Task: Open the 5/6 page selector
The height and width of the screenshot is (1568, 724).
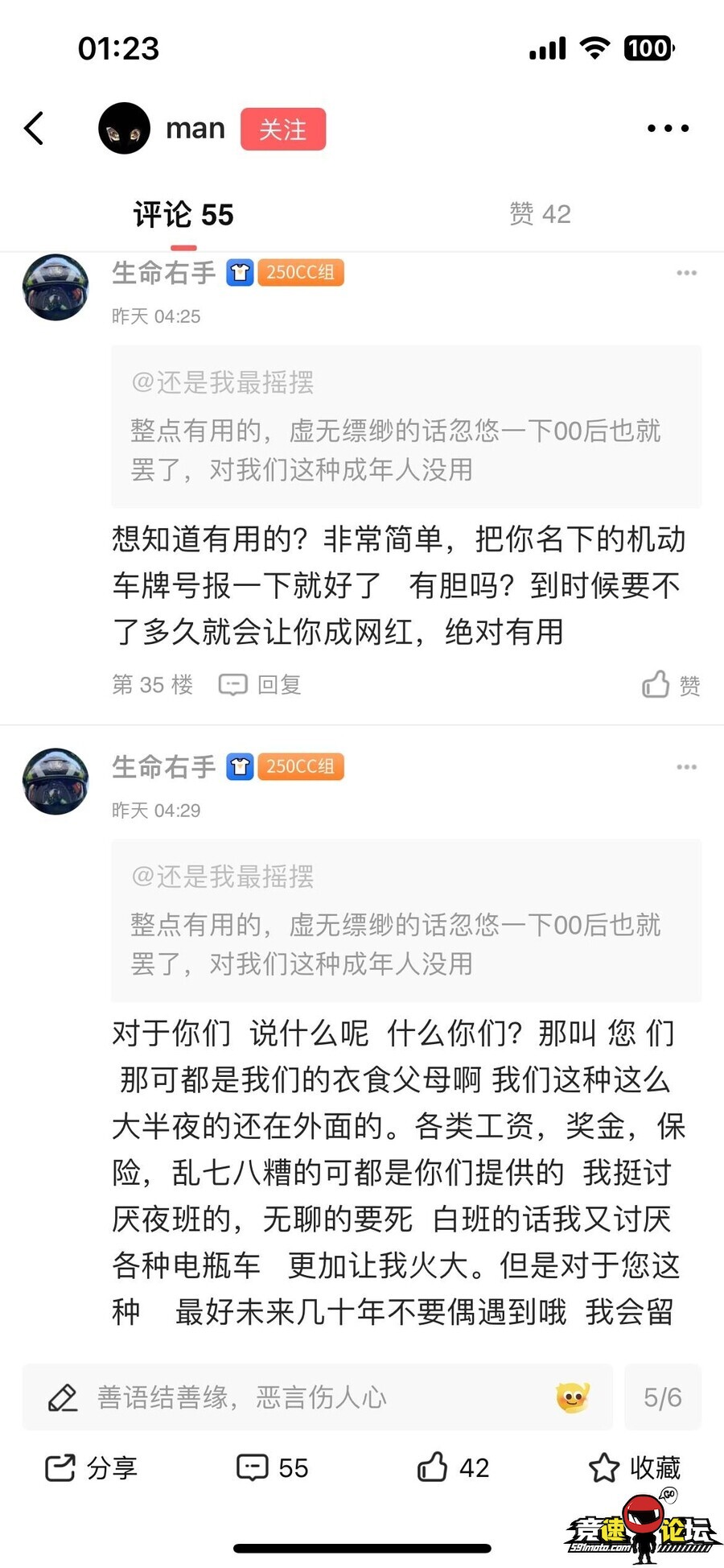Action: point(662,1398)
